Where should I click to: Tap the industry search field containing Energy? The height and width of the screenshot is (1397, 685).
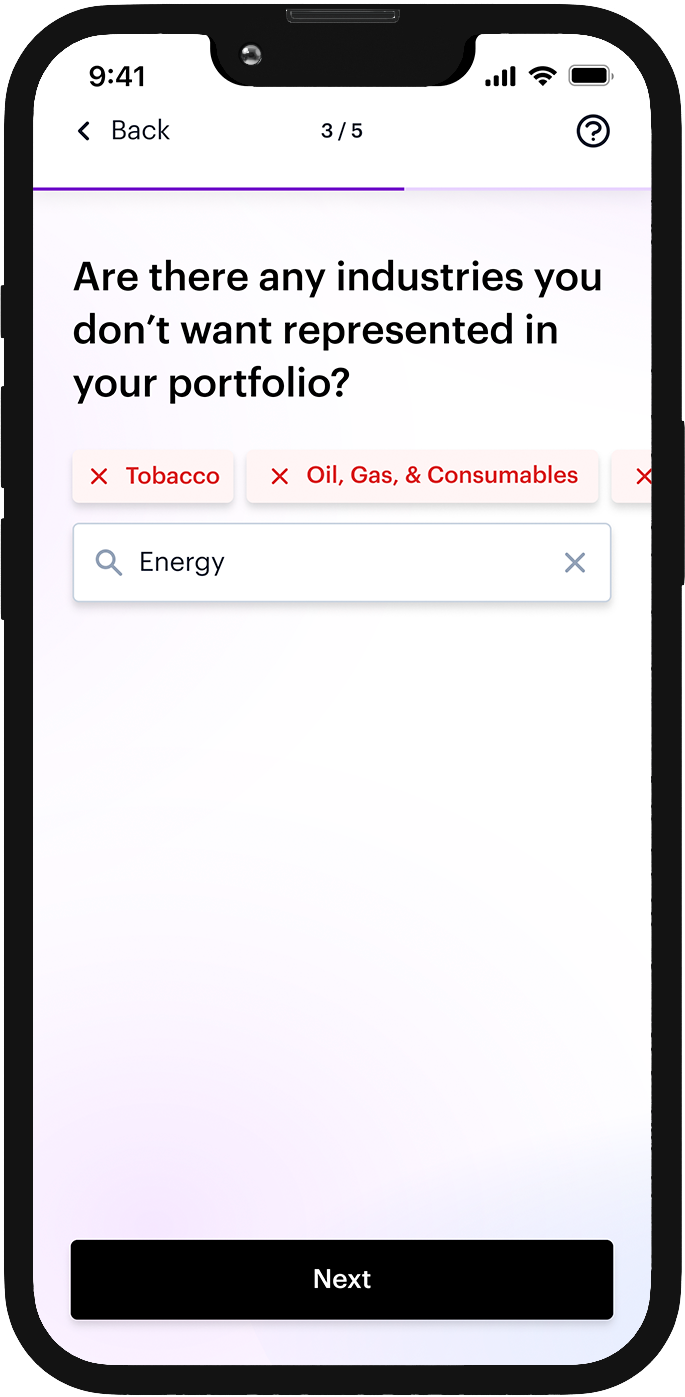[x=340, y=563]
